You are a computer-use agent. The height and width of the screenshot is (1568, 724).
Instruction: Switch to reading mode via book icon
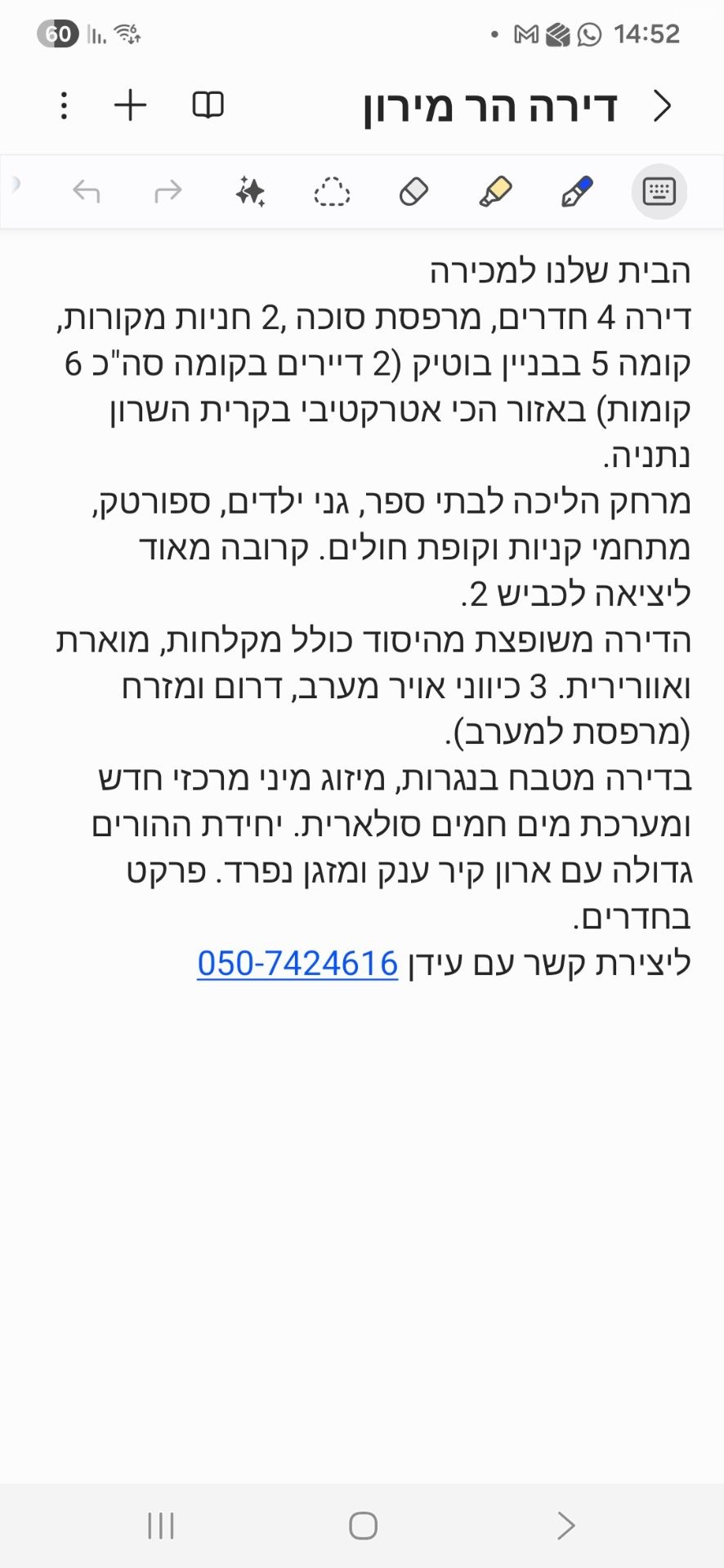point(208,105)
